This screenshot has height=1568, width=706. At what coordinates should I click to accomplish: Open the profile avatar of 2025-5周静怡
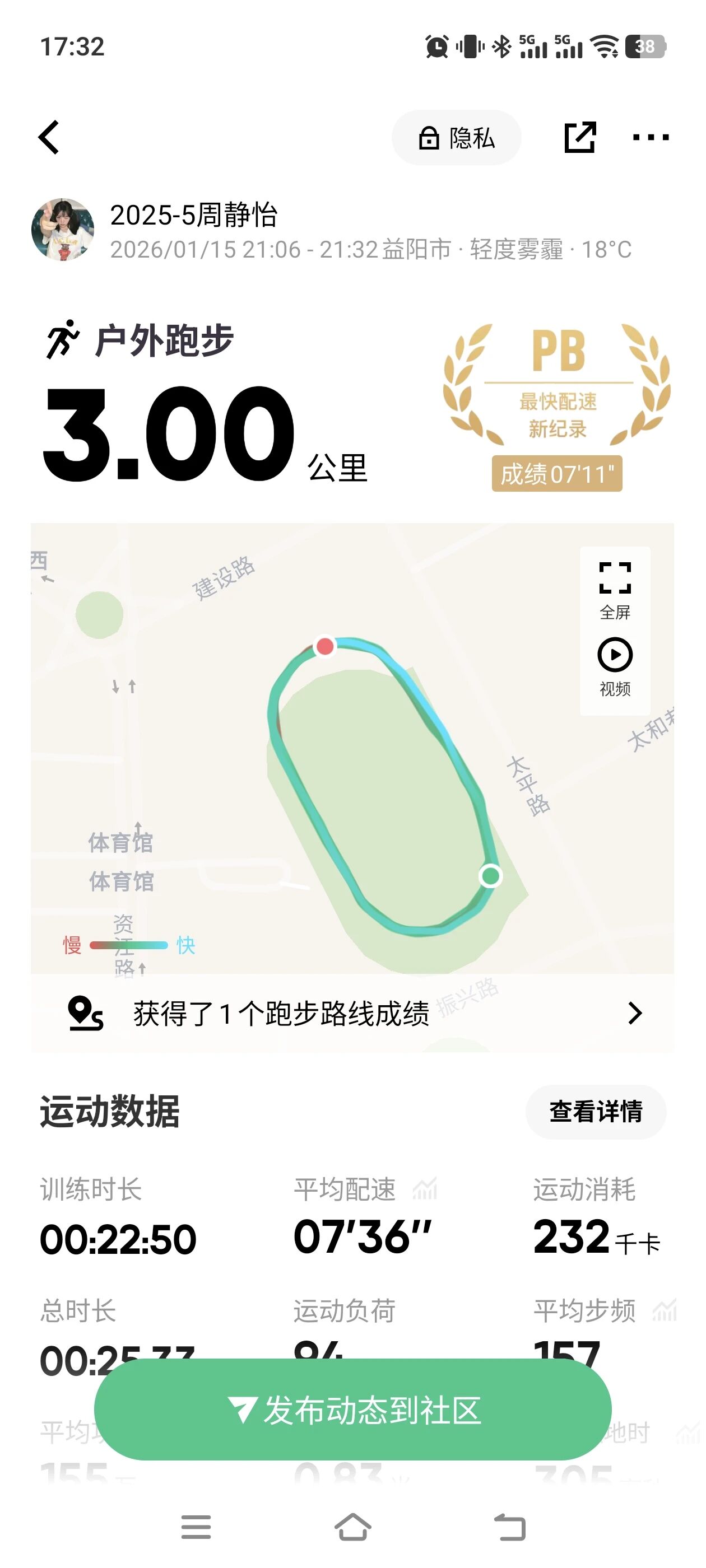(x=63, y=230)
